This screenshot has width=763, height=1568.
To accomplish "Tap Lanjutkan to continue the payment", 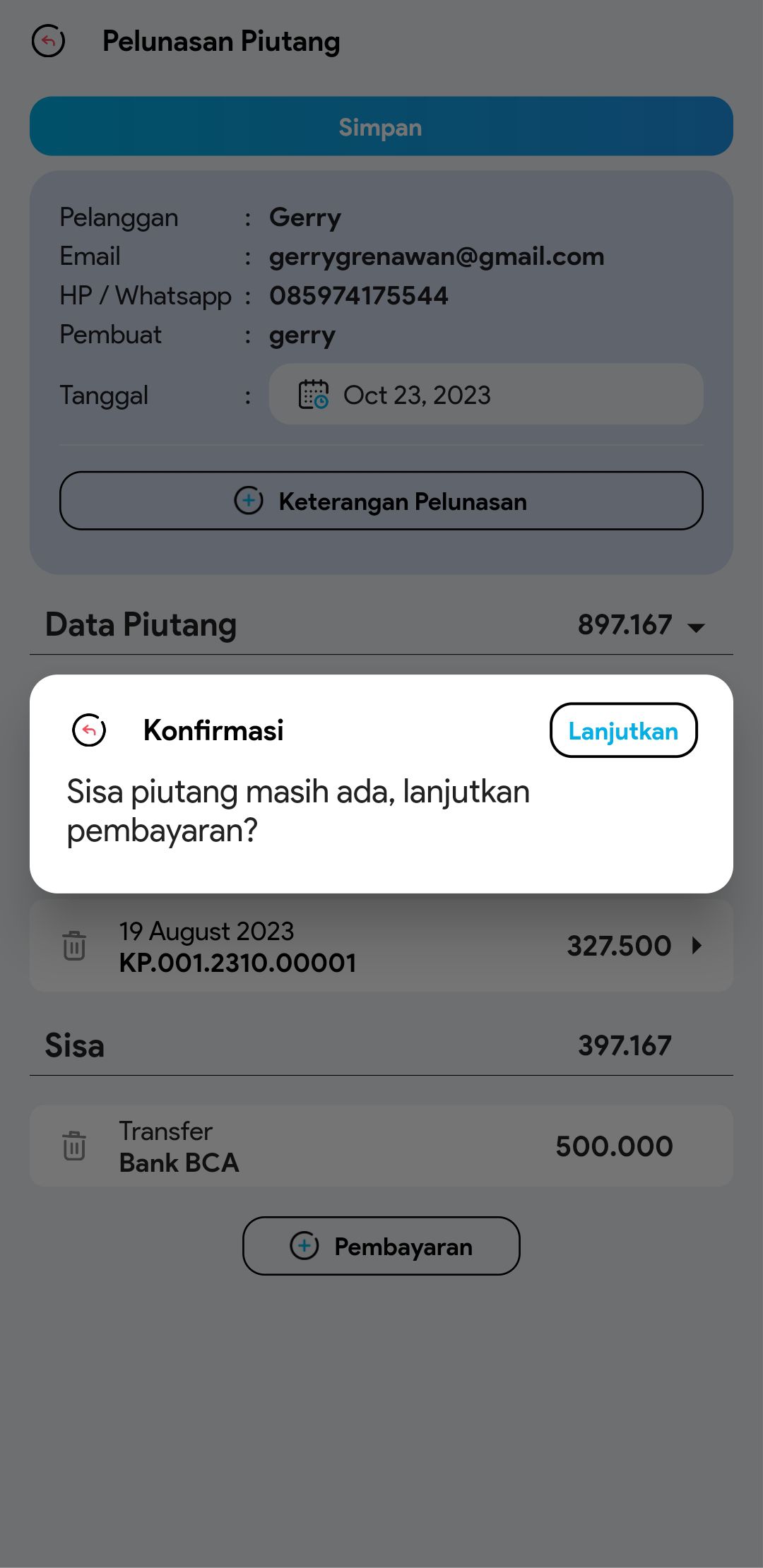I will pos(623,730).
